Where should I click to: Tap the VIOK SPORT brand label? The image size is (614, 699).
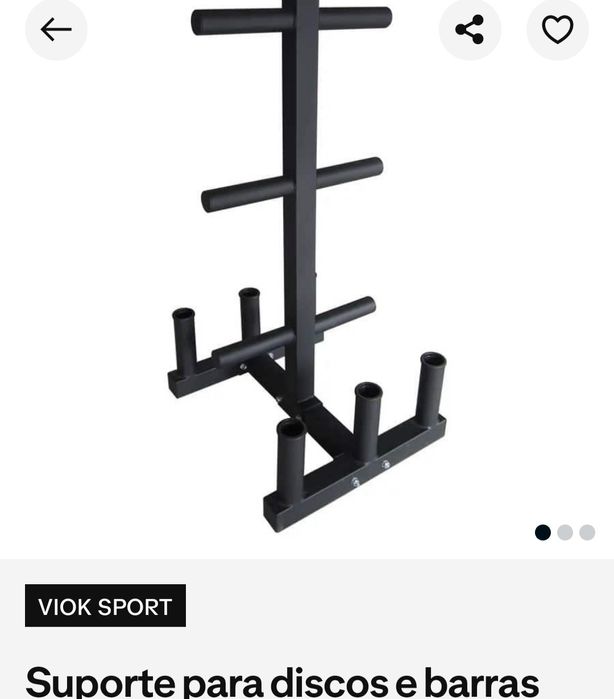pos(105,606)
